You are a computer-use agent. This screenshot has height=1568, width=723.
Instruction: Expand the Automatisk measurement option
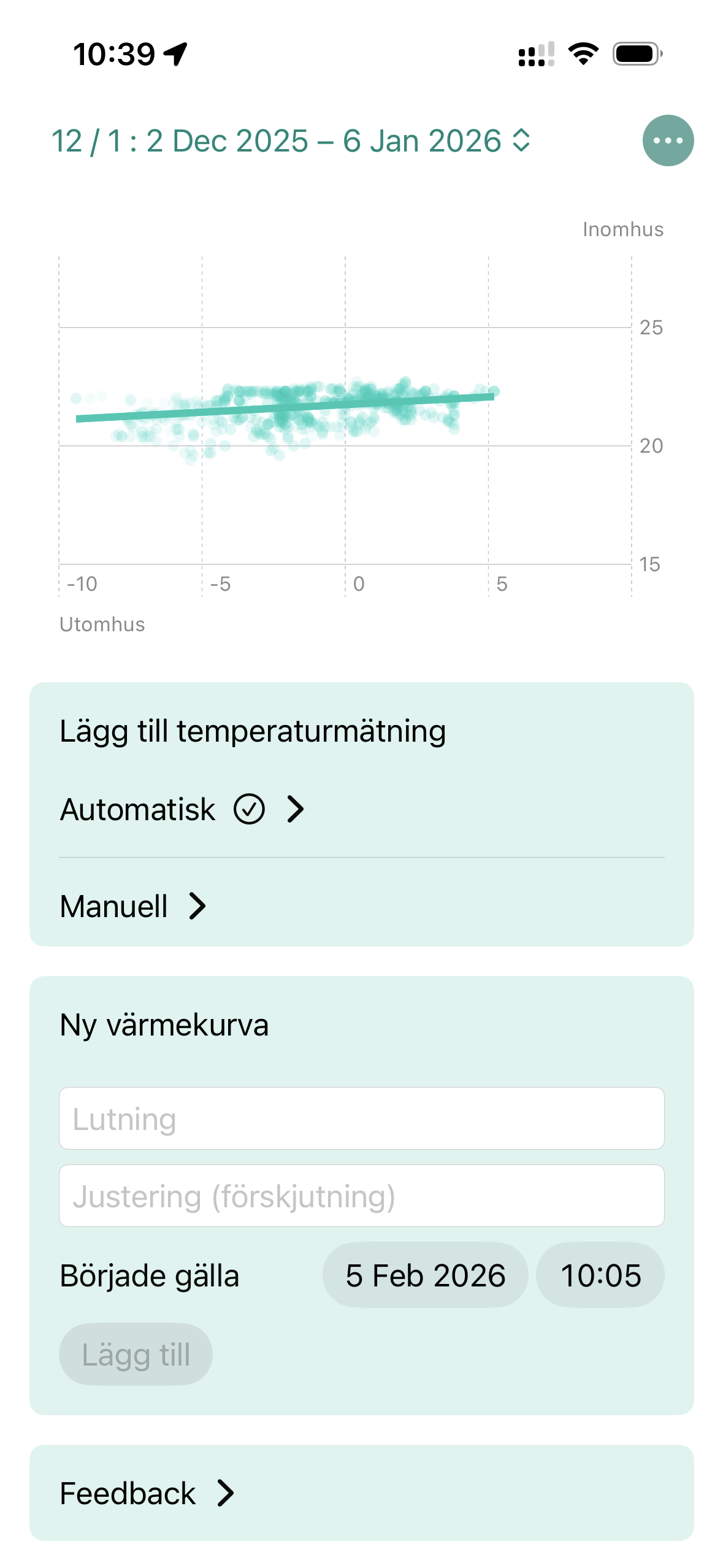click(297, 809)
